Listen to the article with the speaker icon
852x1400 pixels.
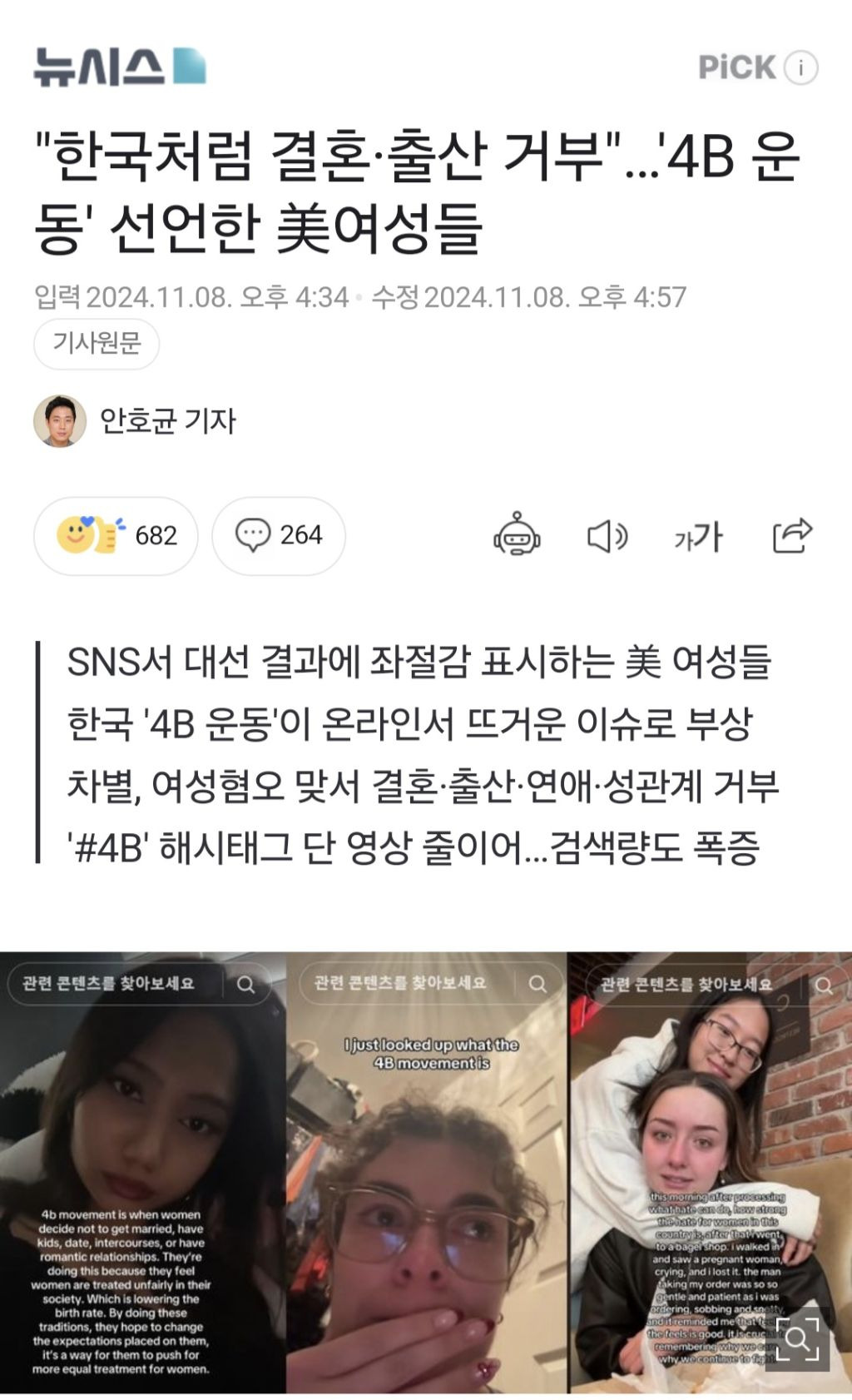coord(607,536)
